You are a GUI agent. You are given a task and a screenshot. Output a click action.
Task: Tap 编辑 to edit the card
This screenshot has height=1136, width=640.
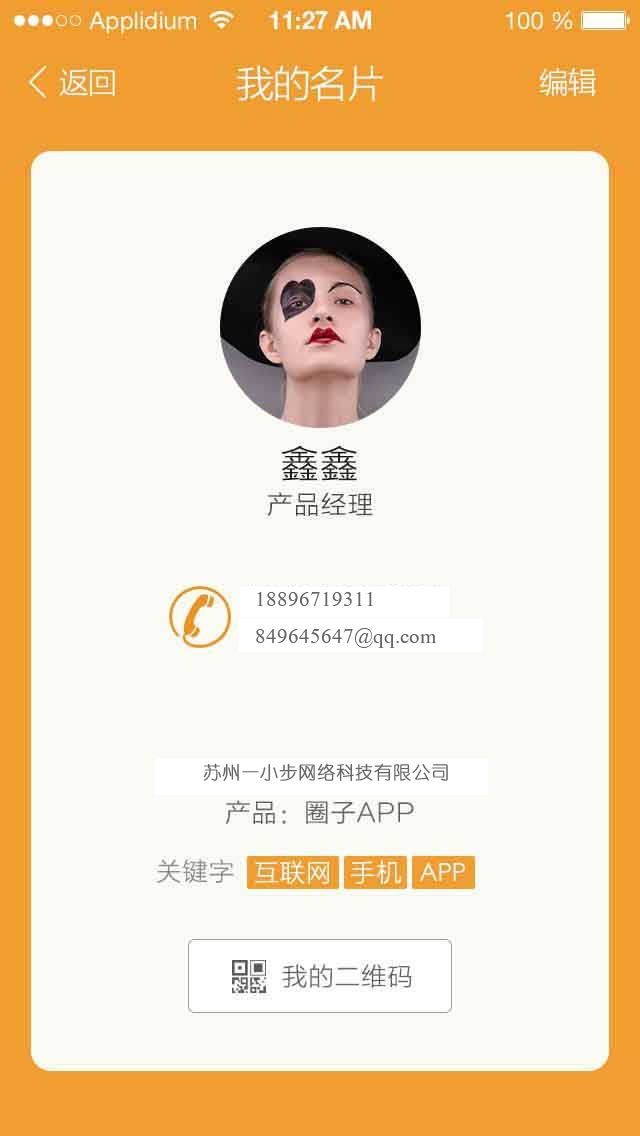tap(567, 83)
